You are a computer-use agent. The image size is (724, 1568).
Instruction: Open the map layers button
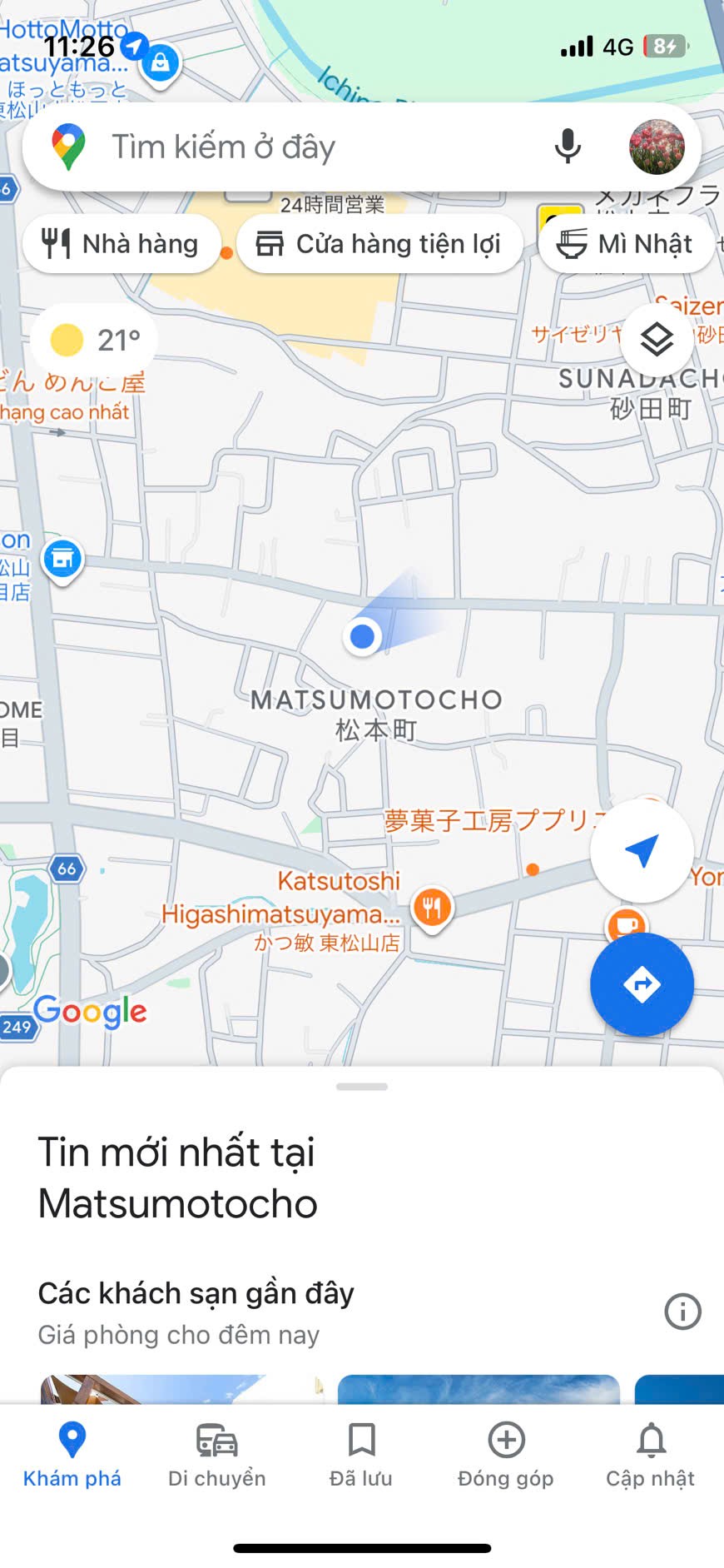tap(657, 339)
